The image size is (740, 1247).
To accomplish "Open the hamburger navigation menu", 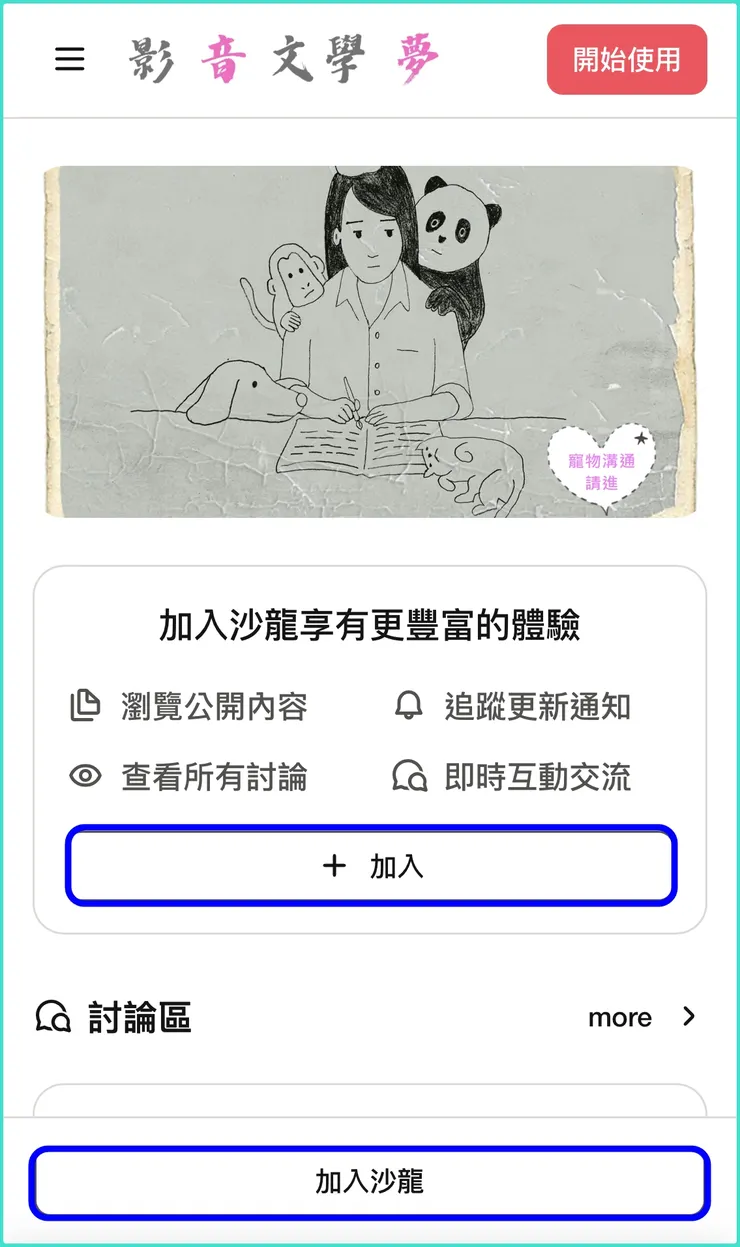I will pyautogui.click(x=68, y=59).
